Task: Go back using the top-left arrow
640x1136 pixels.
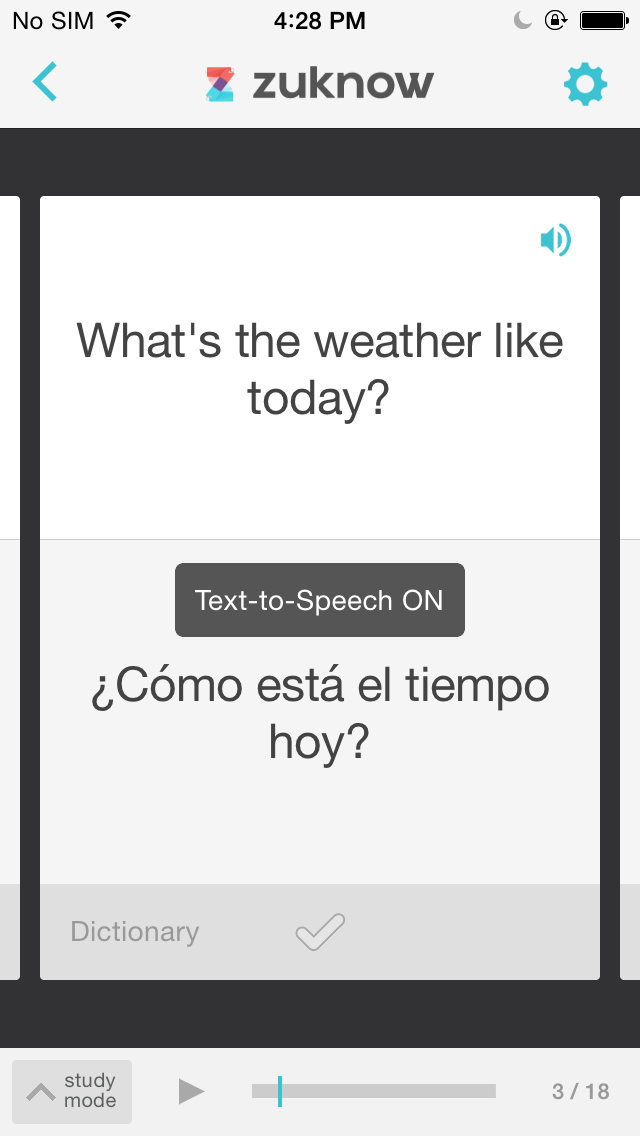Action: click(x=44, y=82)
